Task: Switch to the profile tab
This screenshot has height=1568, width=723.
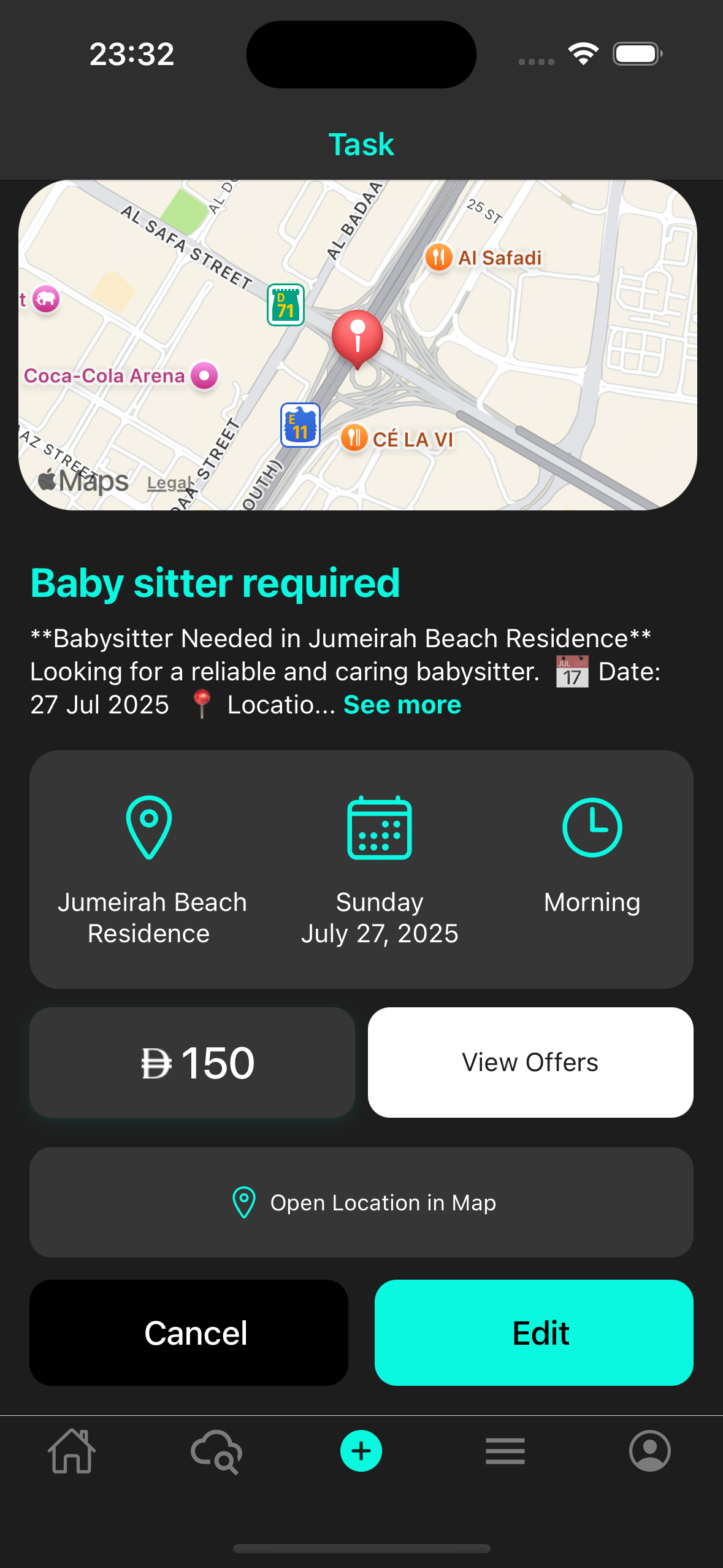Action: (x=649, y=1451)
